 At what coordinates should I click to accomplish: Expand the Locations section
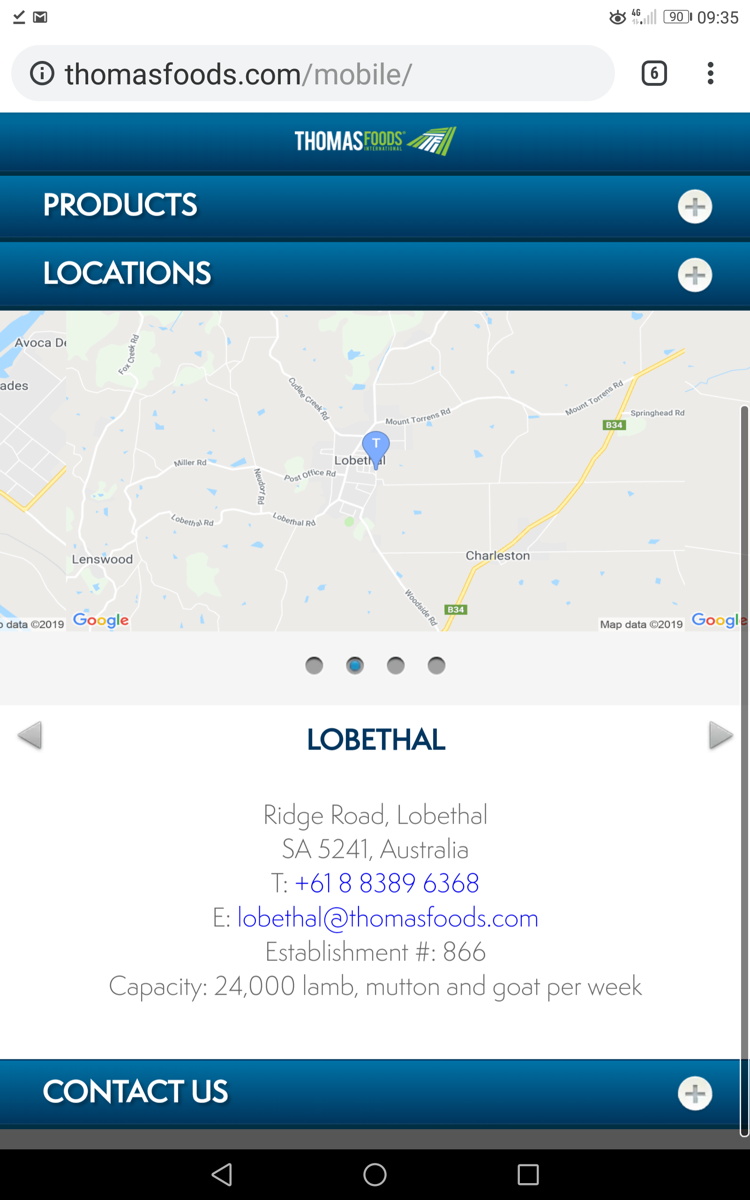click(x=694, y=275)
